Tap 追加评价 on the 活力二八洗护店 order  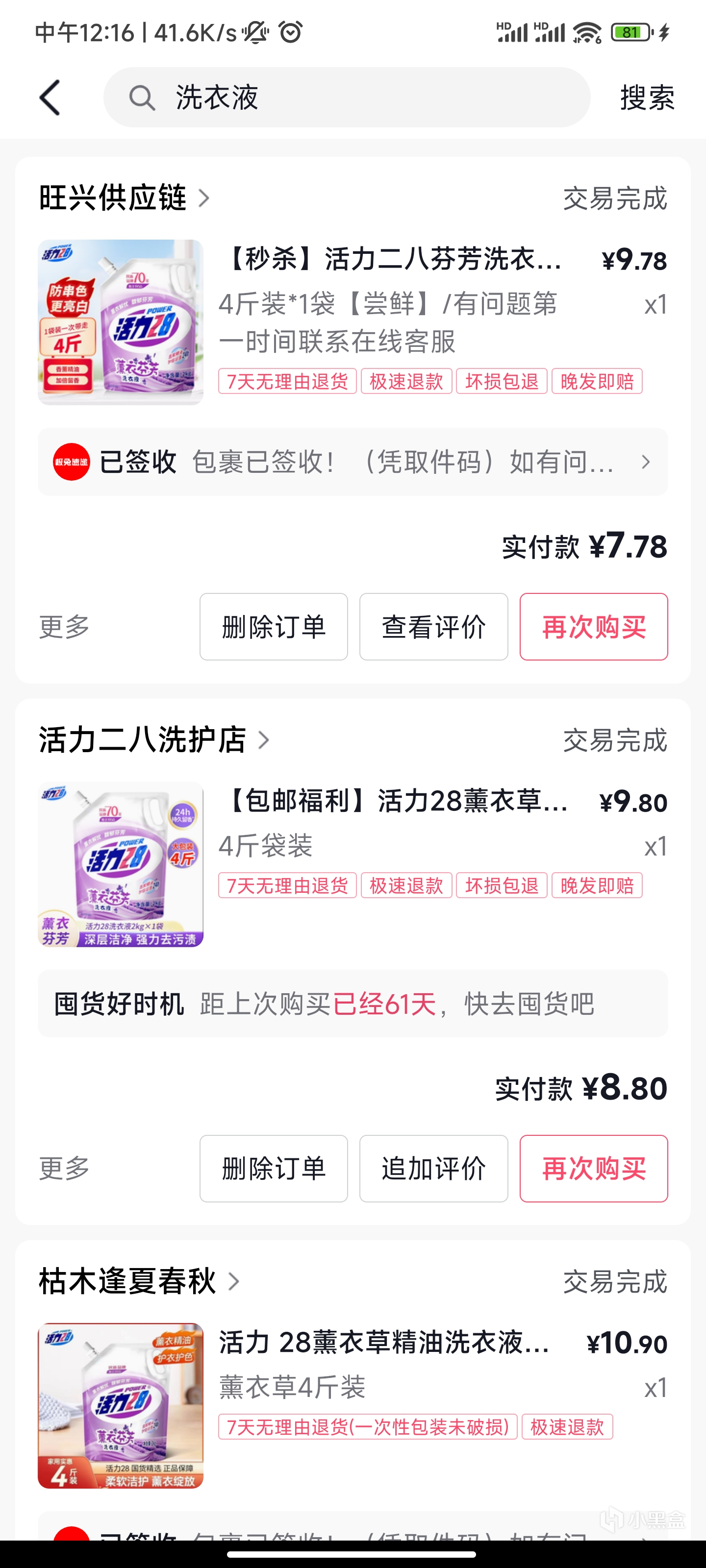point(433,1169)
